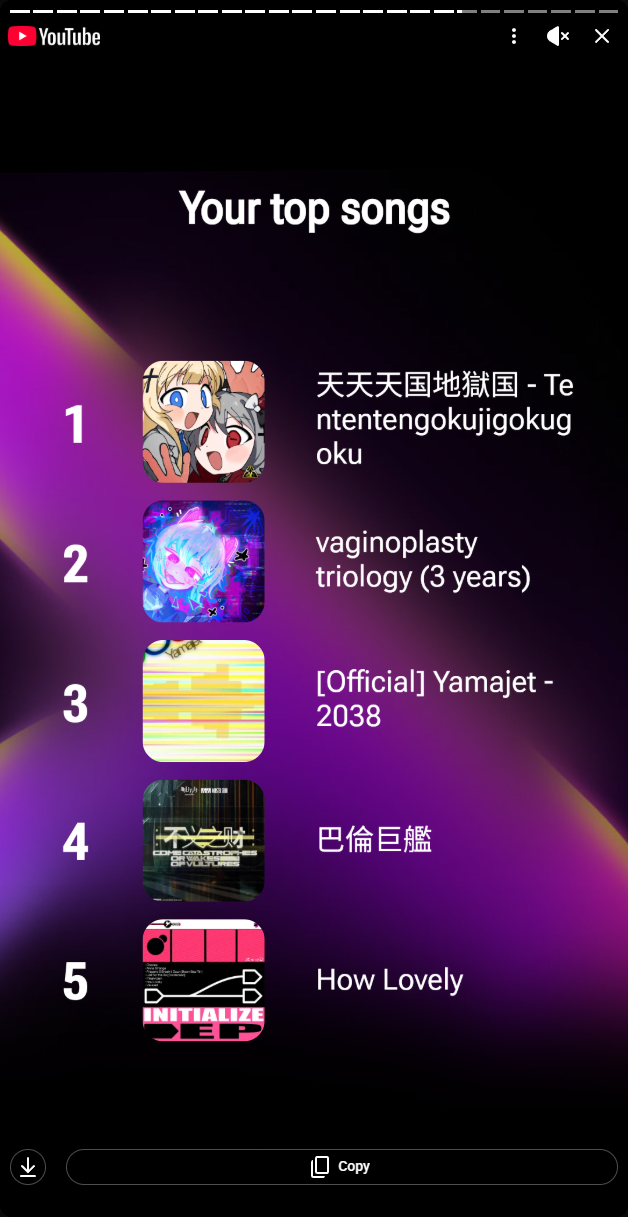Tap the Copy button
This screenshot has width=628, height=1217.
coord(341,1166)
